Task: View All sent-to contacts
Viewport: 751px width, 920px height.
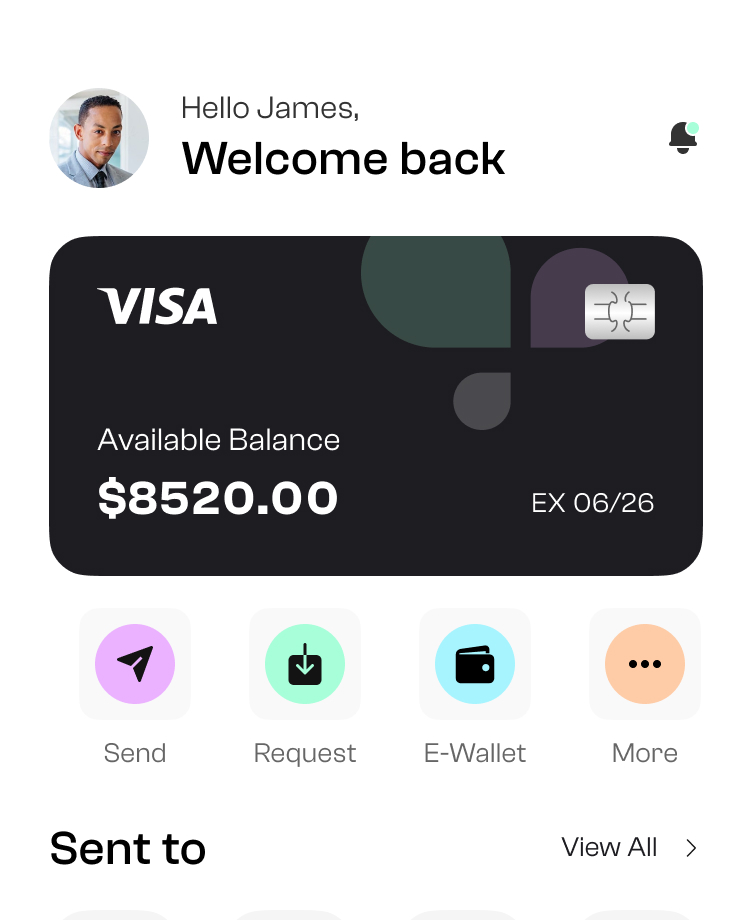Action: coord(628,848)
